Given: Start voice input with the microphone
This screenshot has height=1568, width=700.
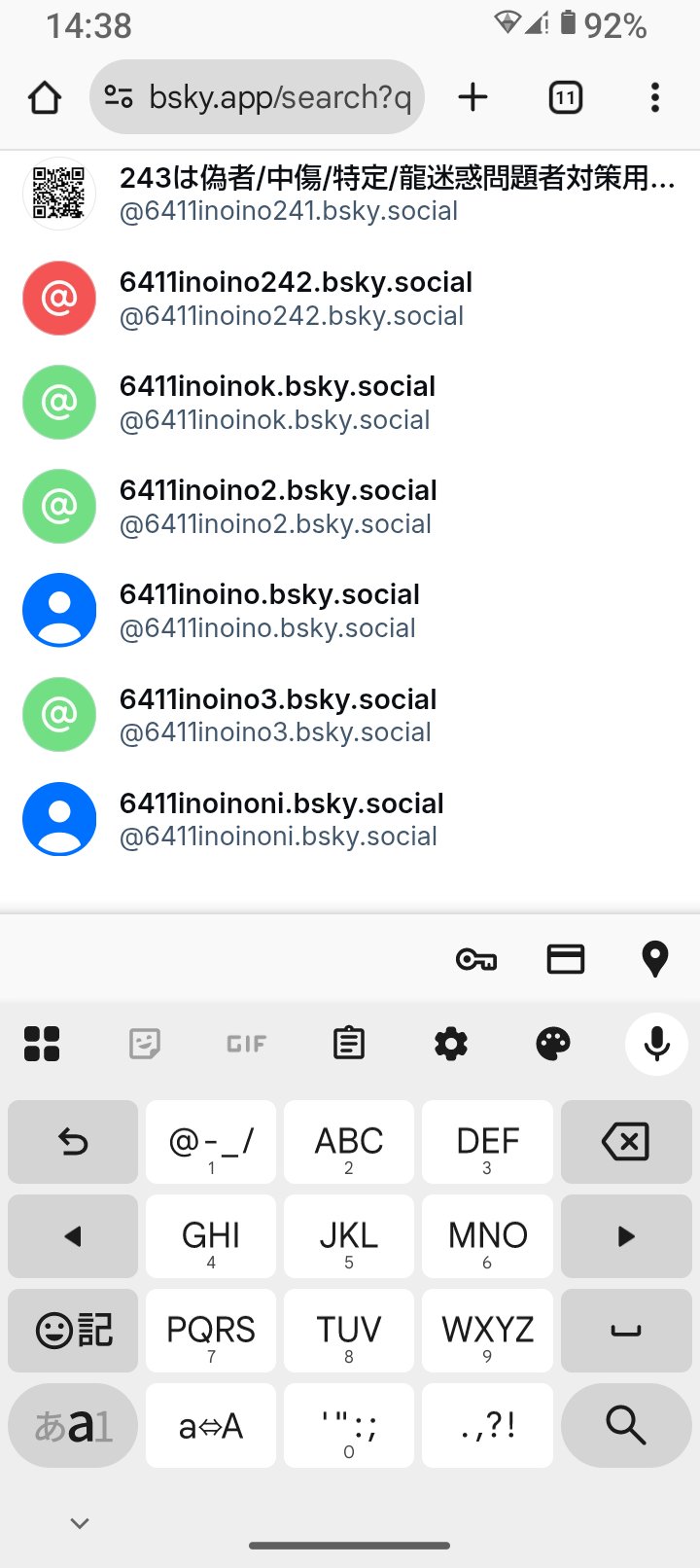Looking at the screenshot, I should pyautogui.click(x=657, y=1044).
